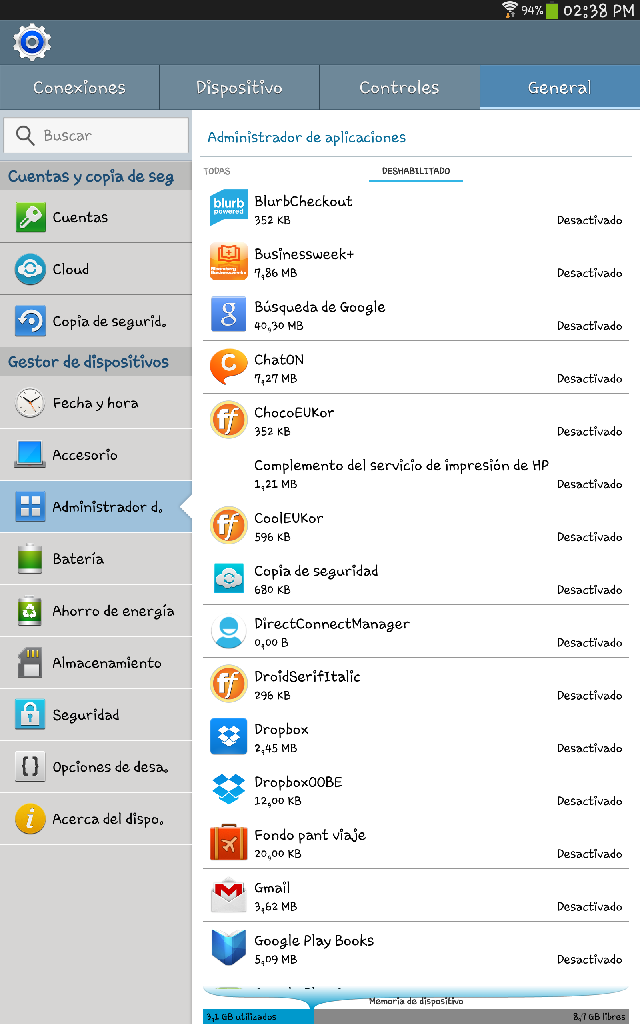Viewport: 640px width, 1024px height.
Task: Tap the Buscar search field
Action: 96,136
